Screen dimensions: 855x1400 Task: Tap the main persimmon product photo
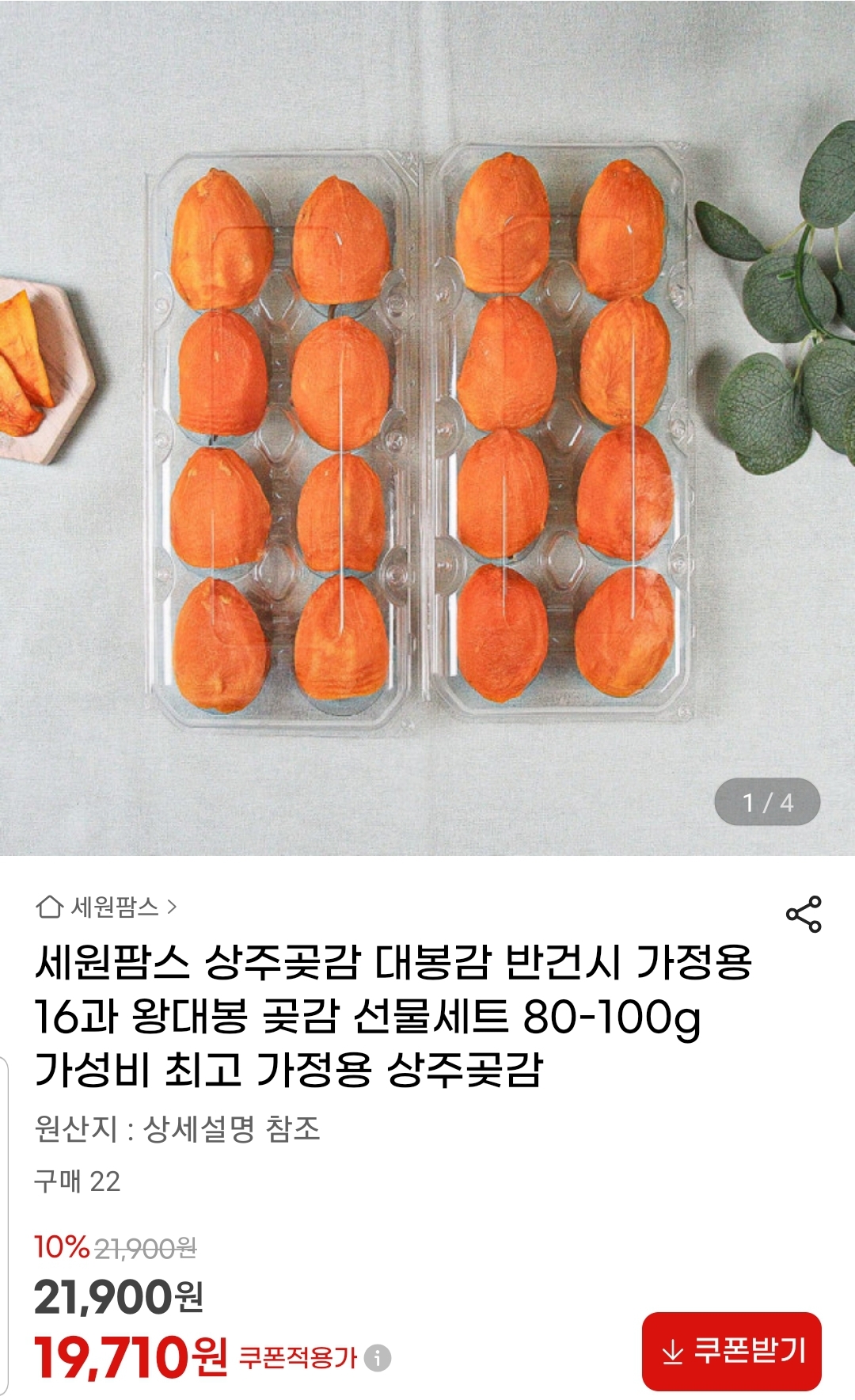[x=427, y=428]
